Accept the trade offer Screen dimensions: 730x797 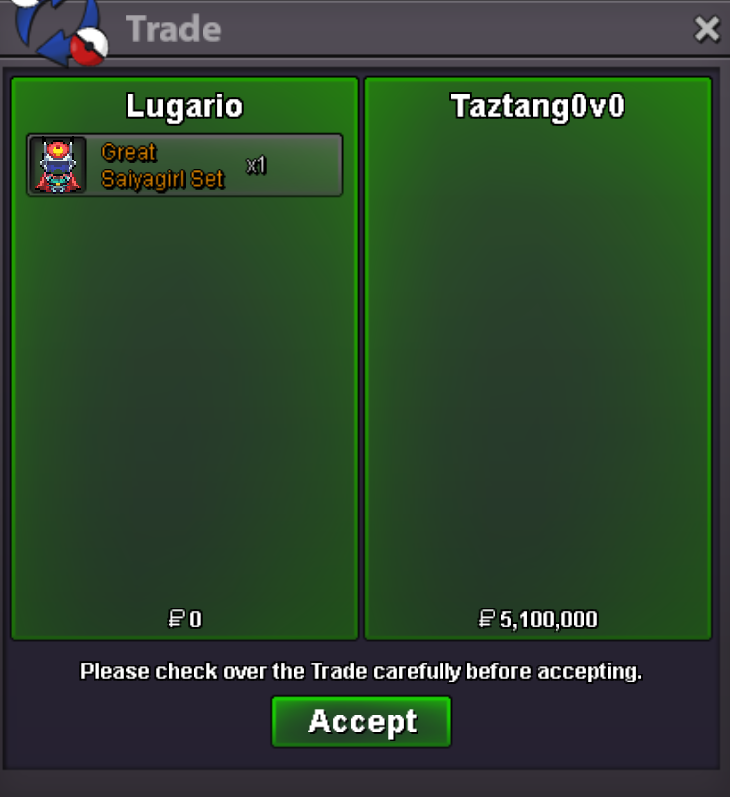(361, 721)
